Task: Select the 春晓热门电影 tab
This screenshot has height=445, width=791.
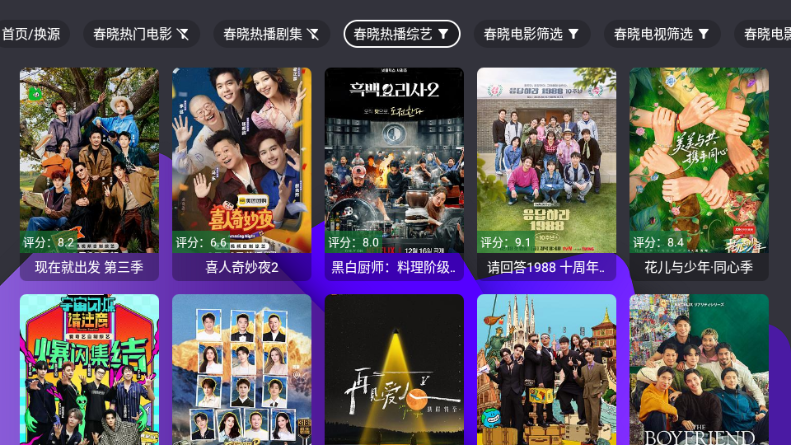Action: (141, 34)
